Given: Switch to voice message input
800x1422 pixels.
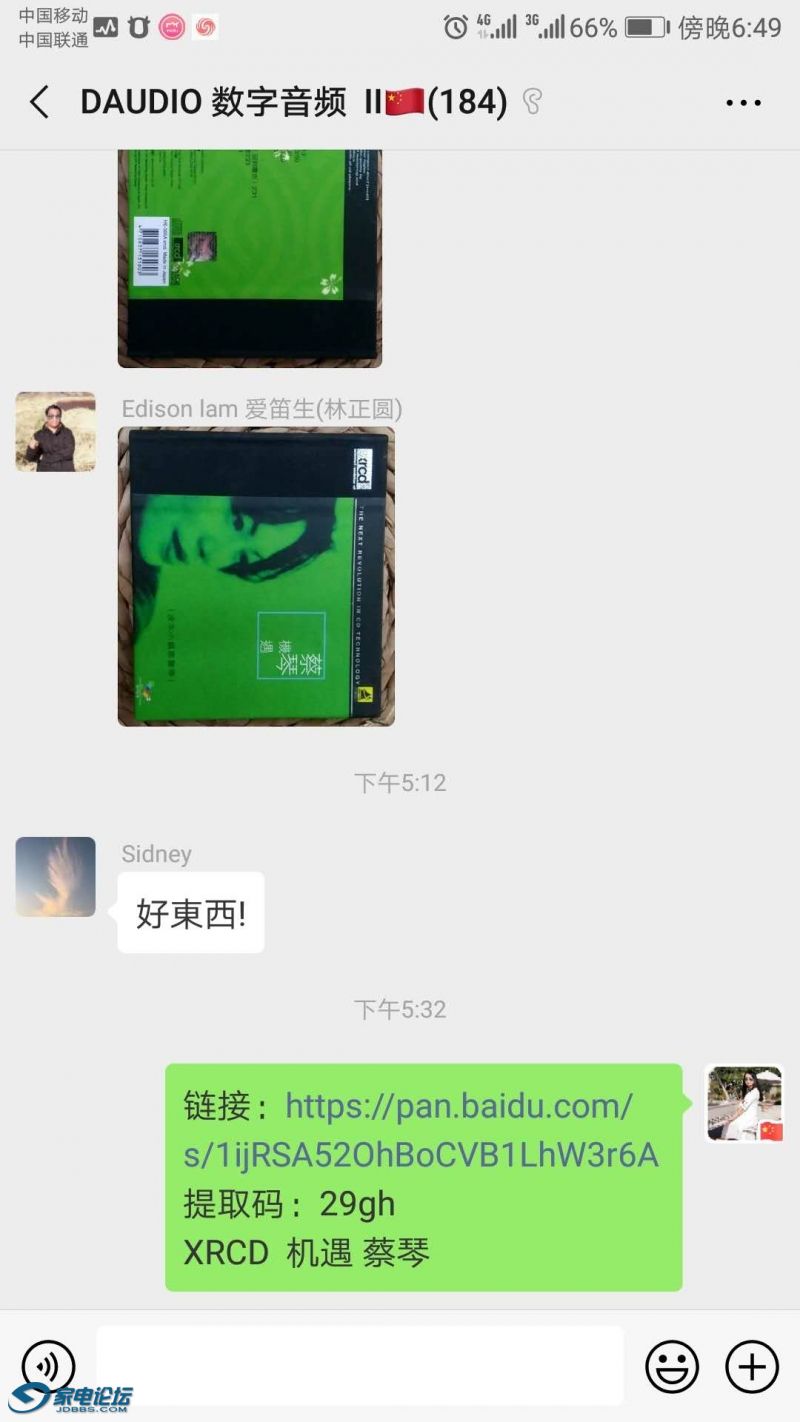Looking at the screenshot, I should pyautogui.click(x=48, y=1365).
